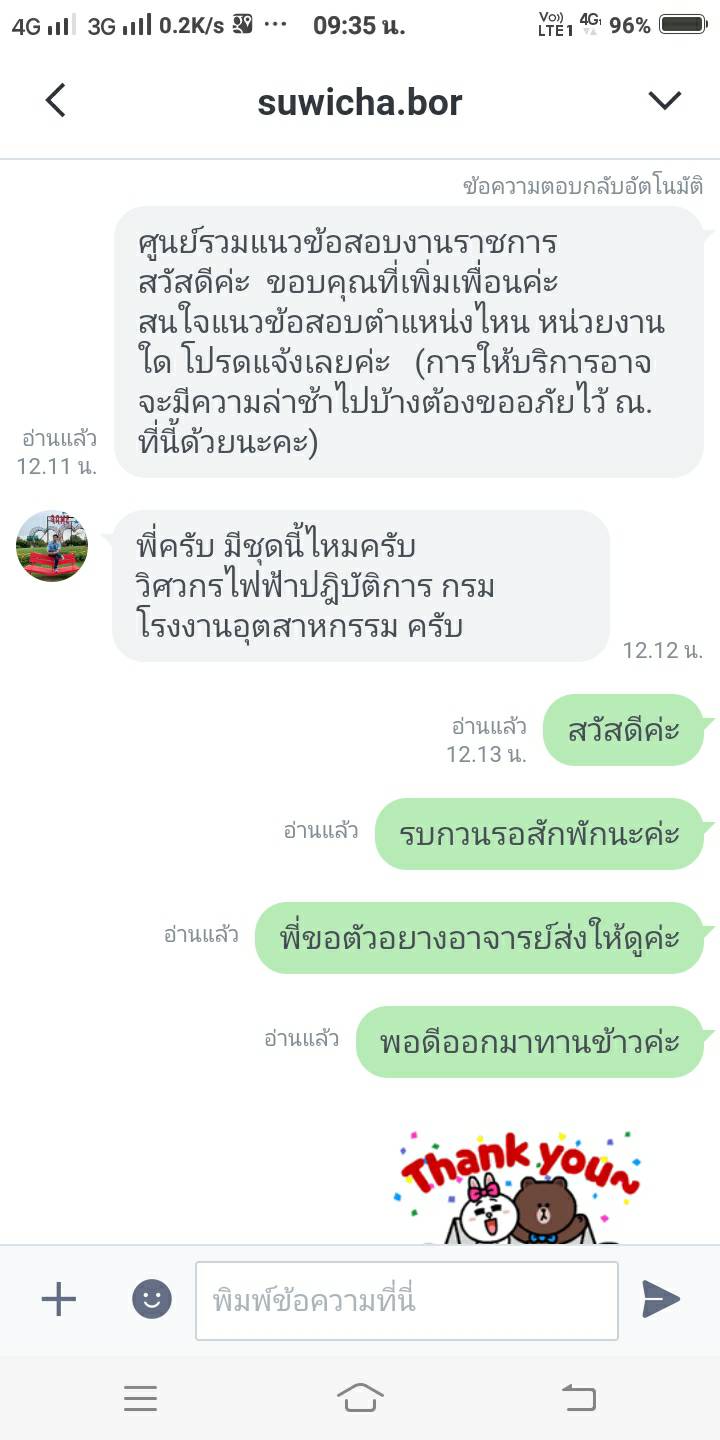Open the emoji sticker picker
Screen dimensions: 720x1440
pos(152,1299)
